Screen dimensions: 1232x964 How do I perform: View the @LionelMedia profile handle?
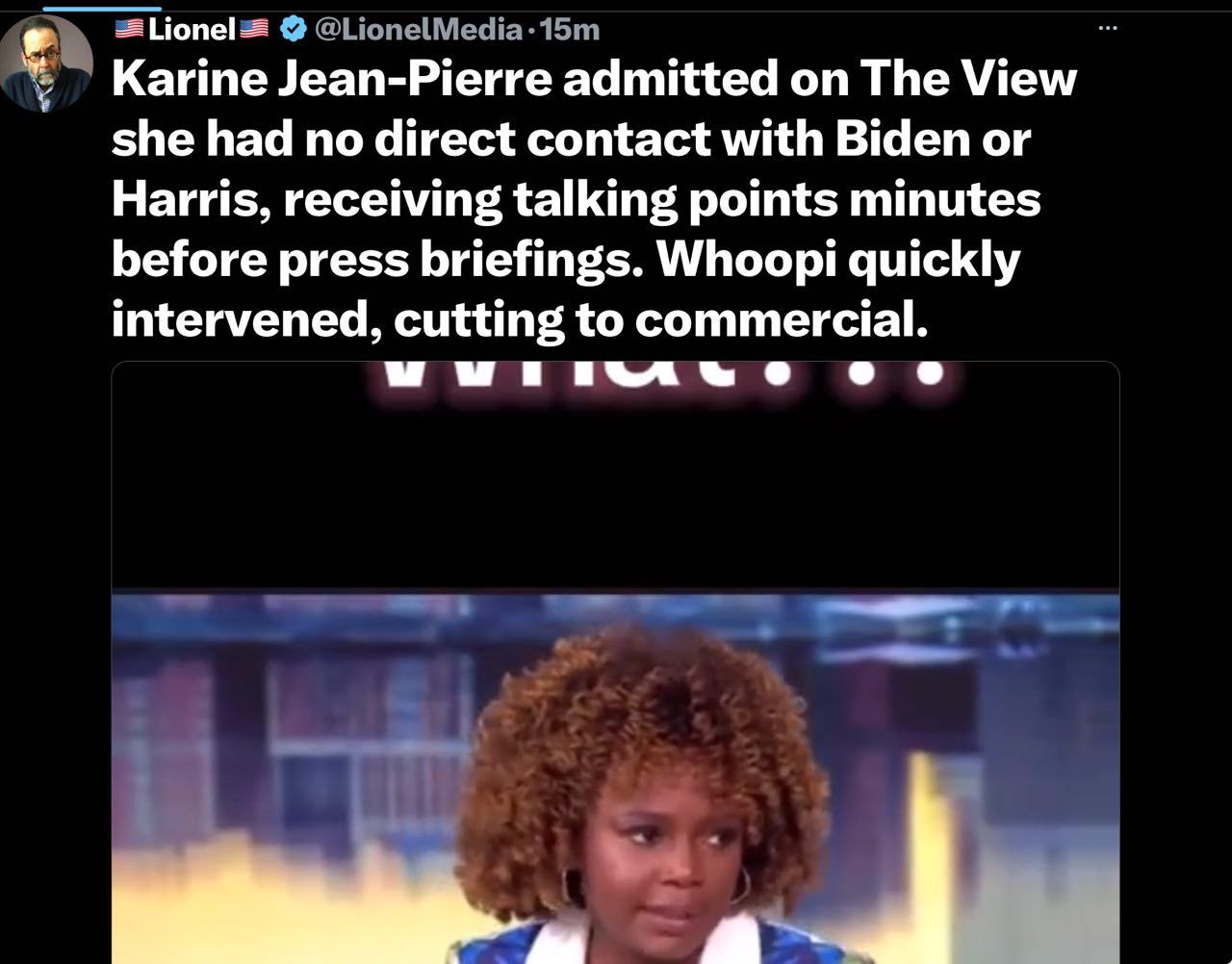[x=419, y=30]
